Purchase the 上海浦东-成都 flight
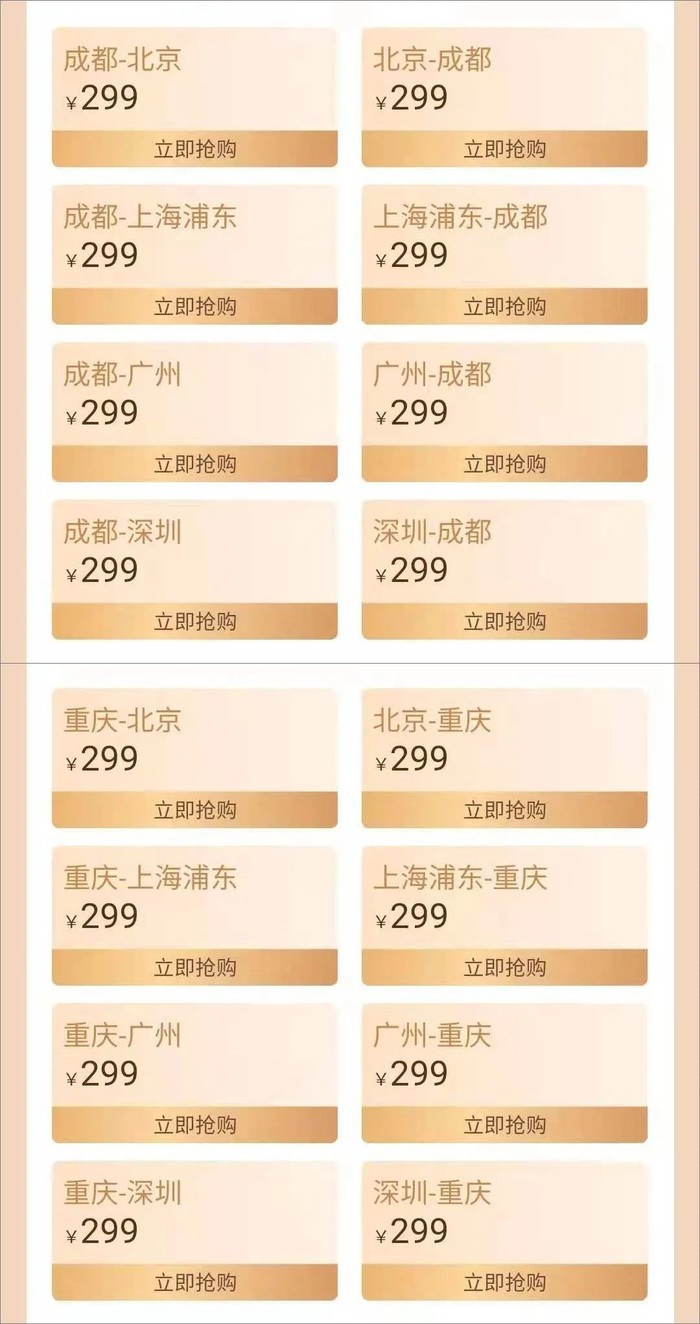700x1324 pixels. tap(504, 306)
